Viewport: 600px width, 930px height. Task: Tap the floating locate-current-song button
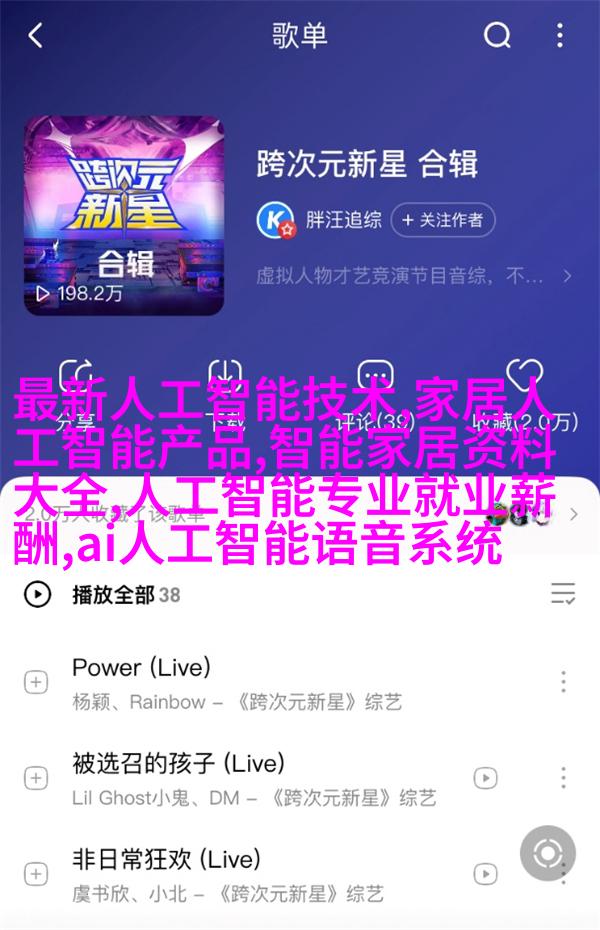pyautogui.click(x=548, y=854)
